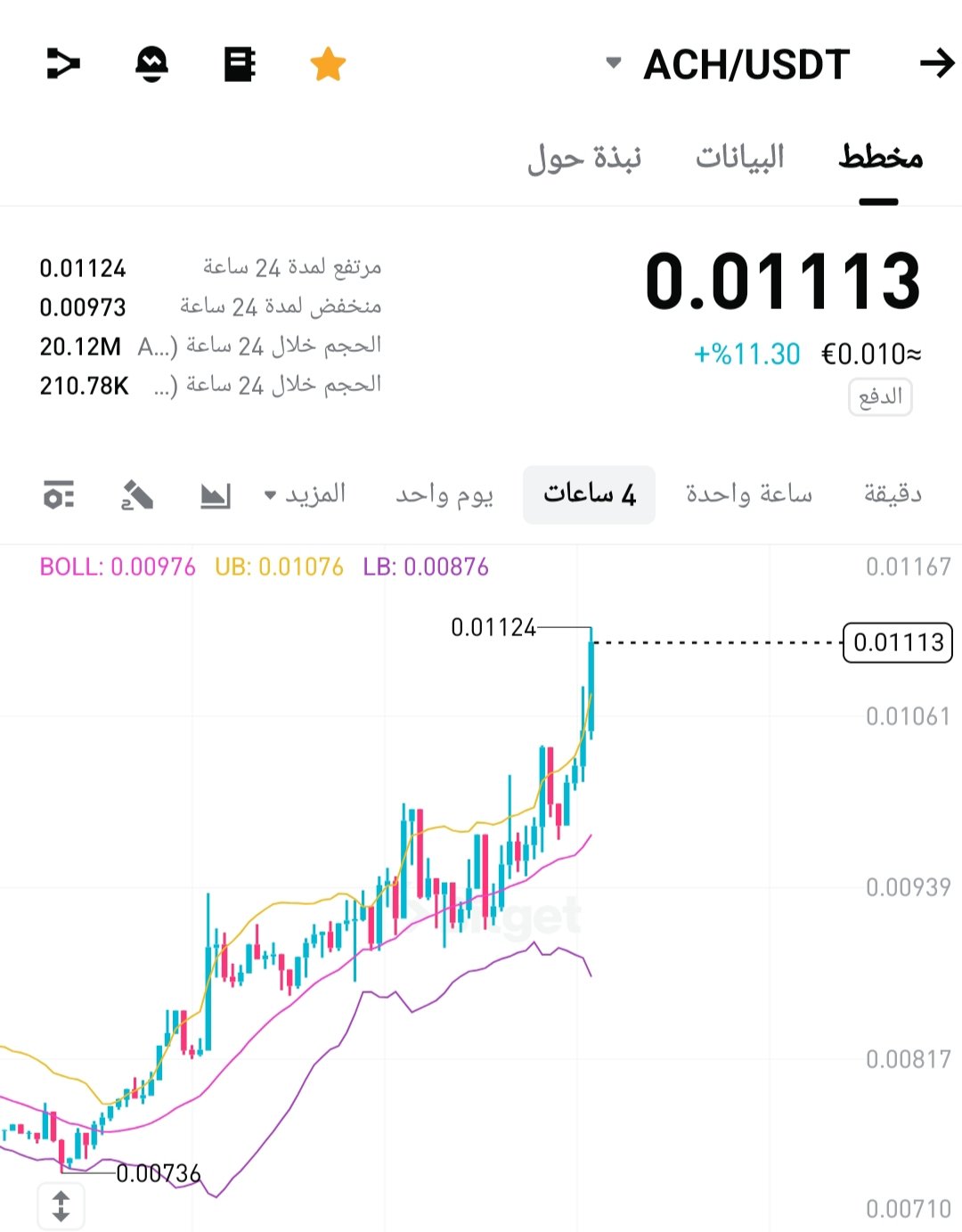Image resolution: width=962 pixels, height=1232 pixels.
Task: Switch to the البيانات data tab
Action: tap(739, 158)
